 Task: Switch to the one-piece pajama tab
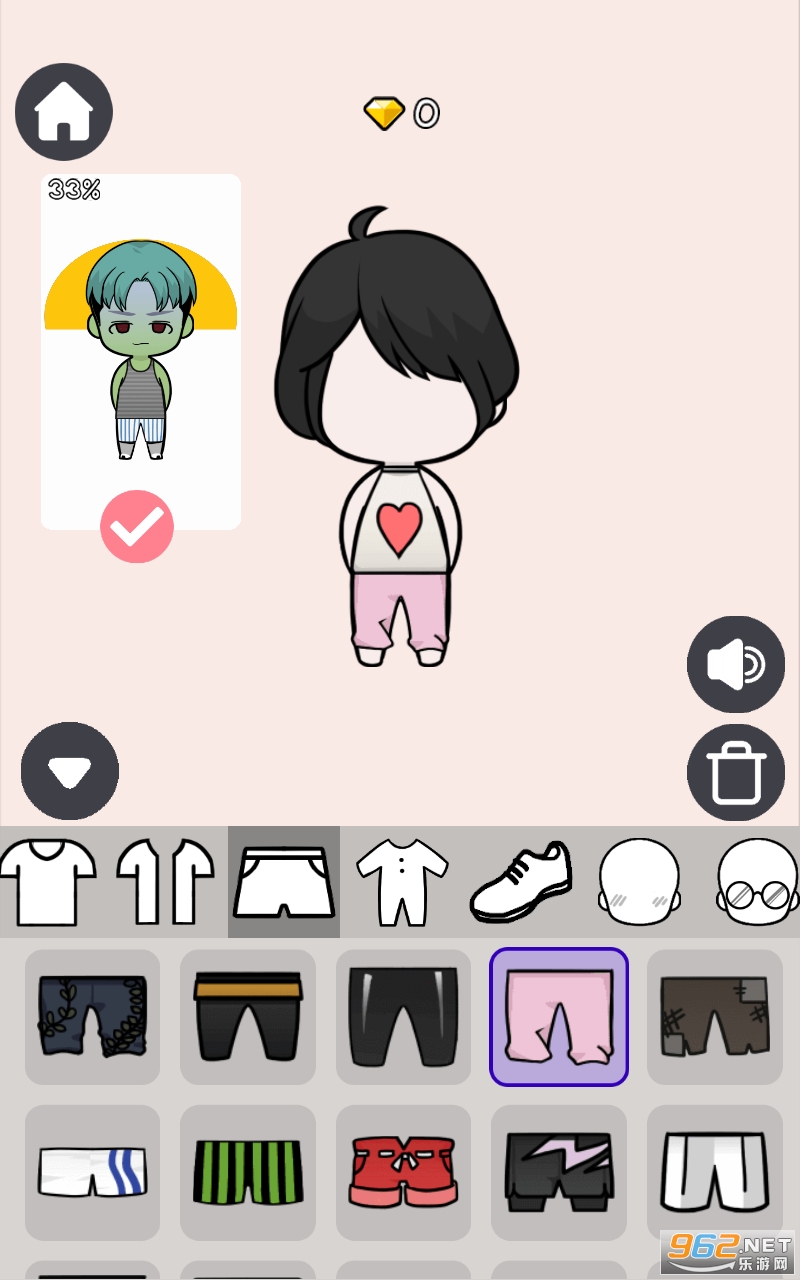402,882
